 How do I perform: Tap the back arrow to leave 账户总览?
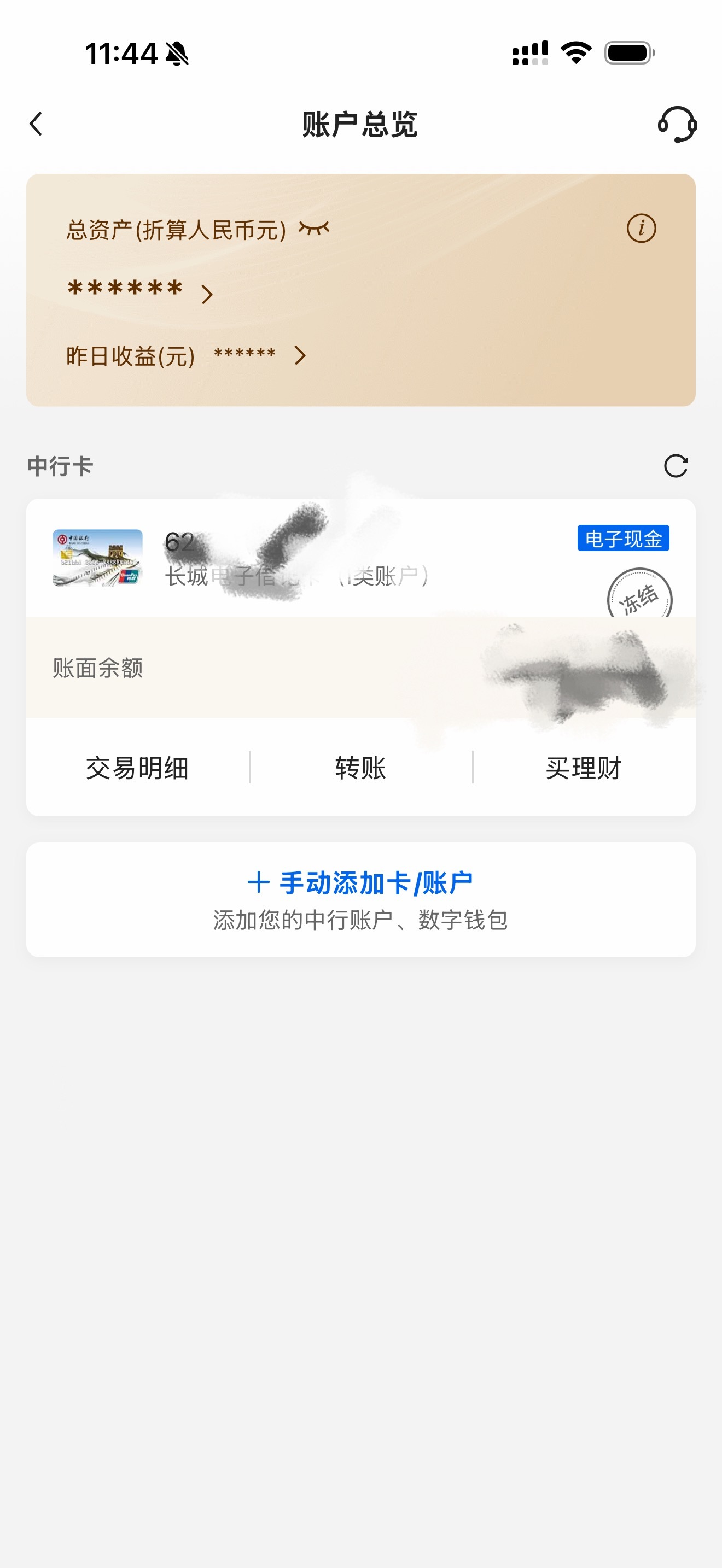coord(37,124)
